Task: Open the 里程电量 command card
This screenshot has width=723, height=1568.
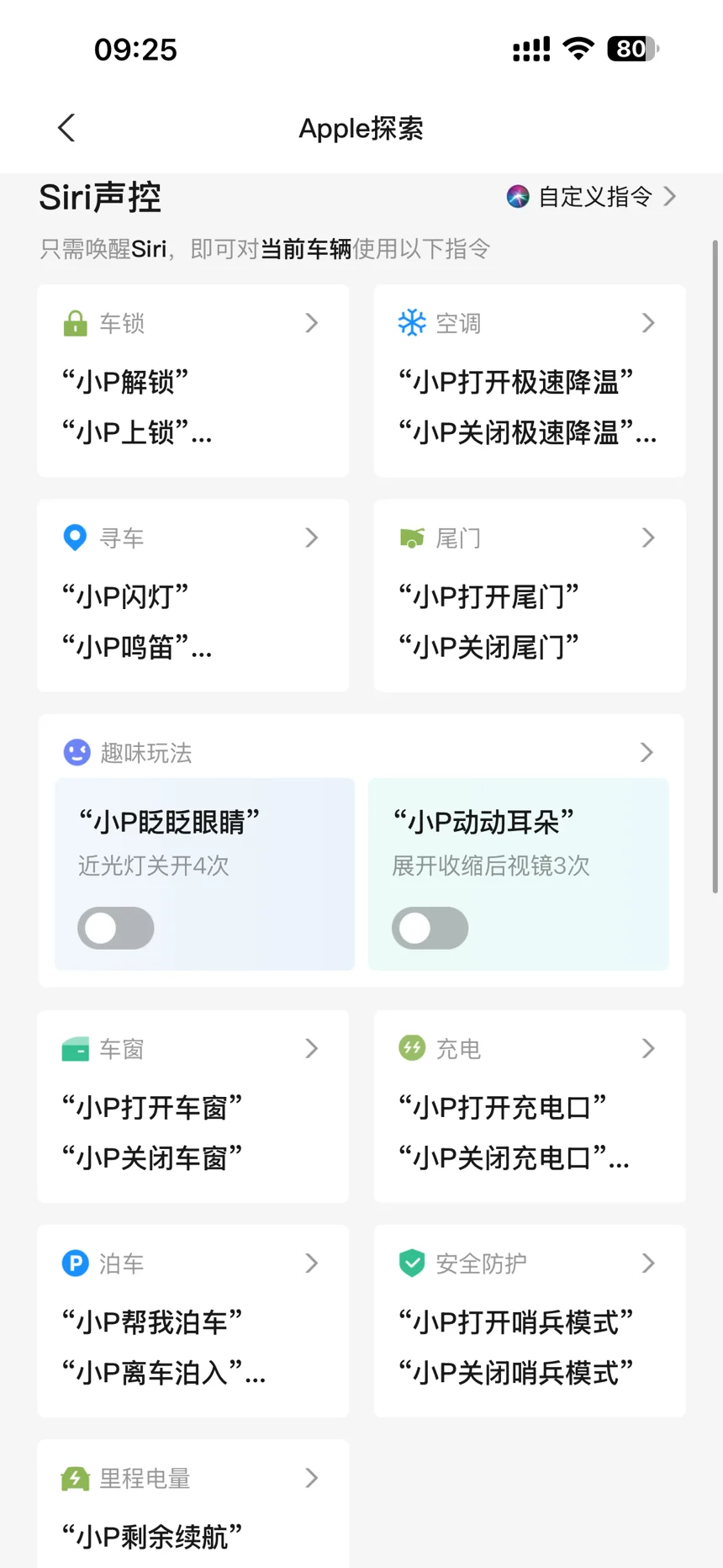Action: [x=193, y=1504]
